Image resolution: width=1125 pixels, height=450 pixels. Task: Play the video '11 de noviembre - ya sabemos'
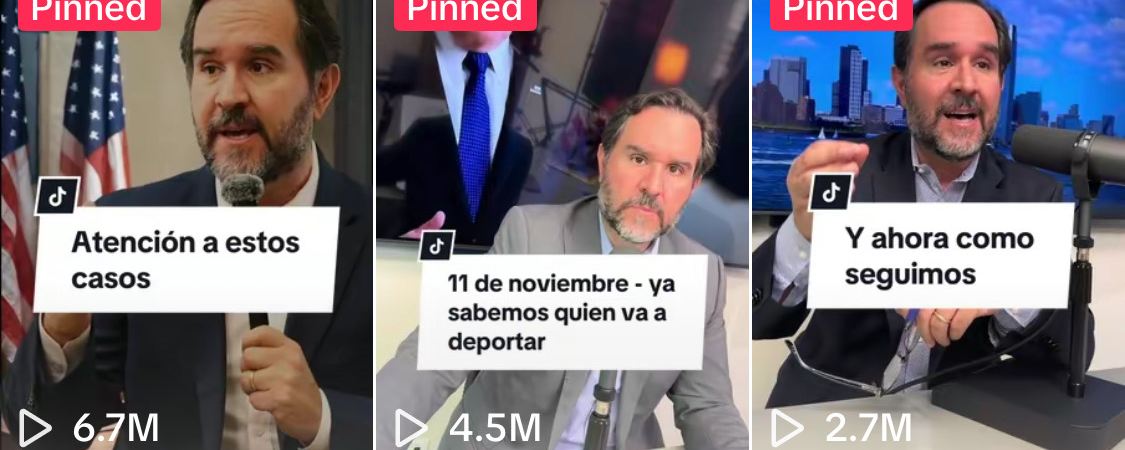561,225
